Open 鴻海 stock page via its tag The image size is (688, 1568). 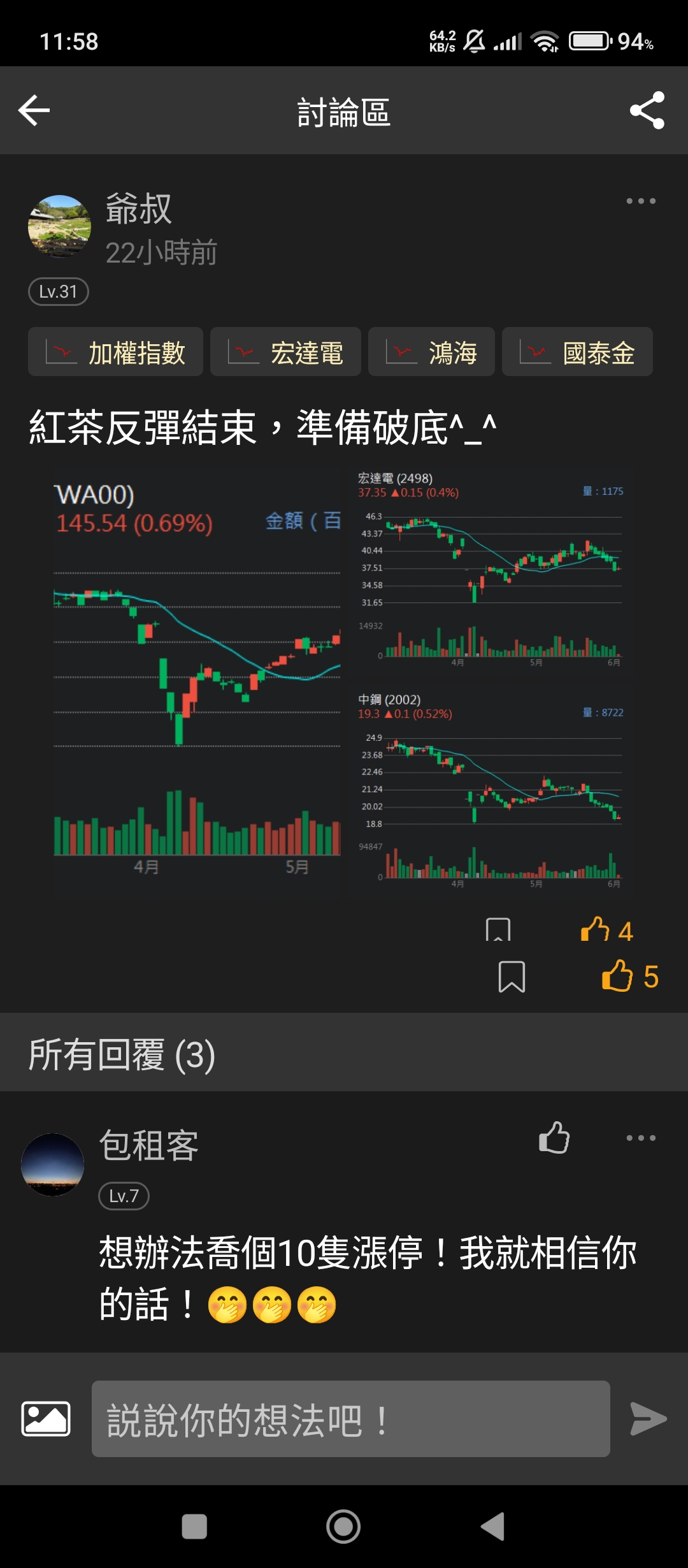click(431, 351)
